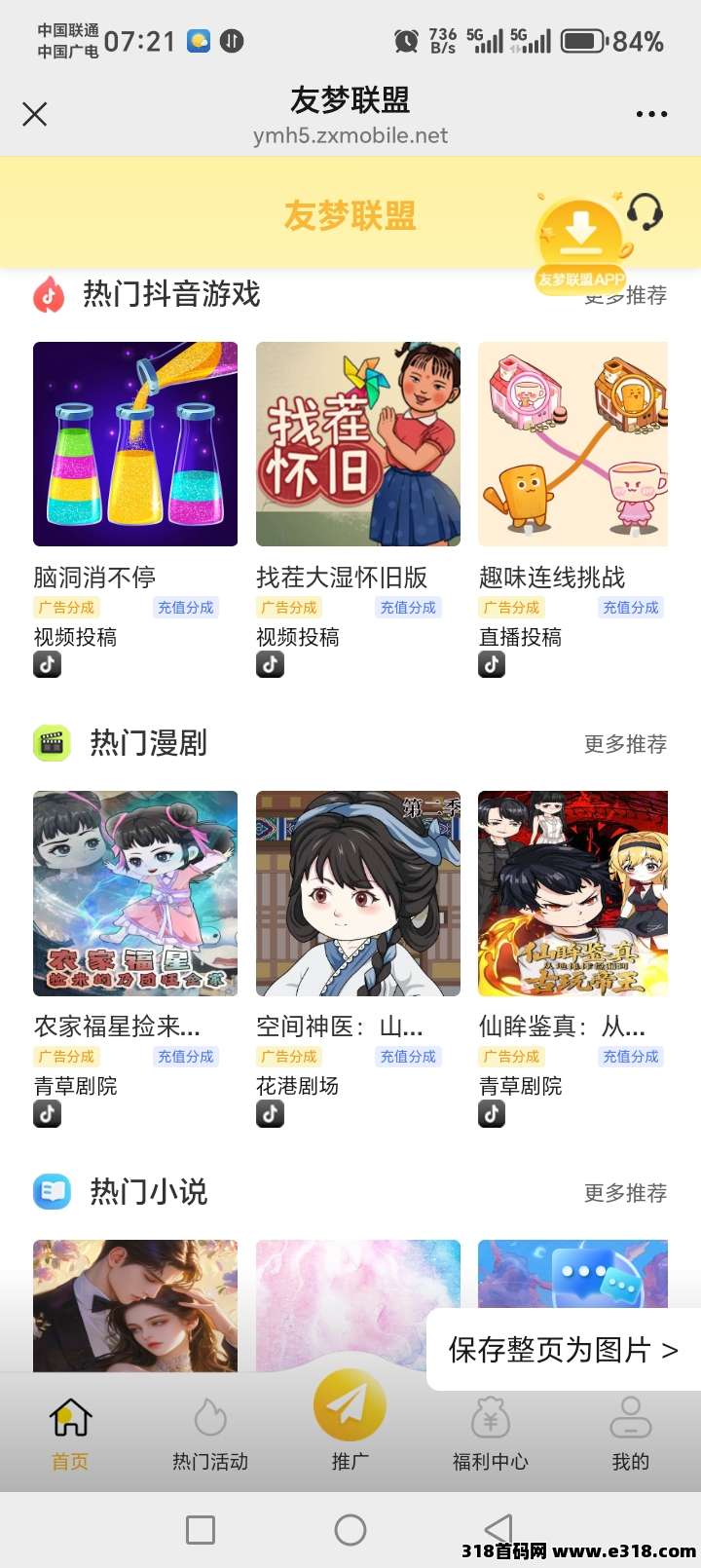Open the Douyin icon below 脑洞消不停
This screenshot has height=1568, width=701.
pyautogui.click(x=47, y=664)
